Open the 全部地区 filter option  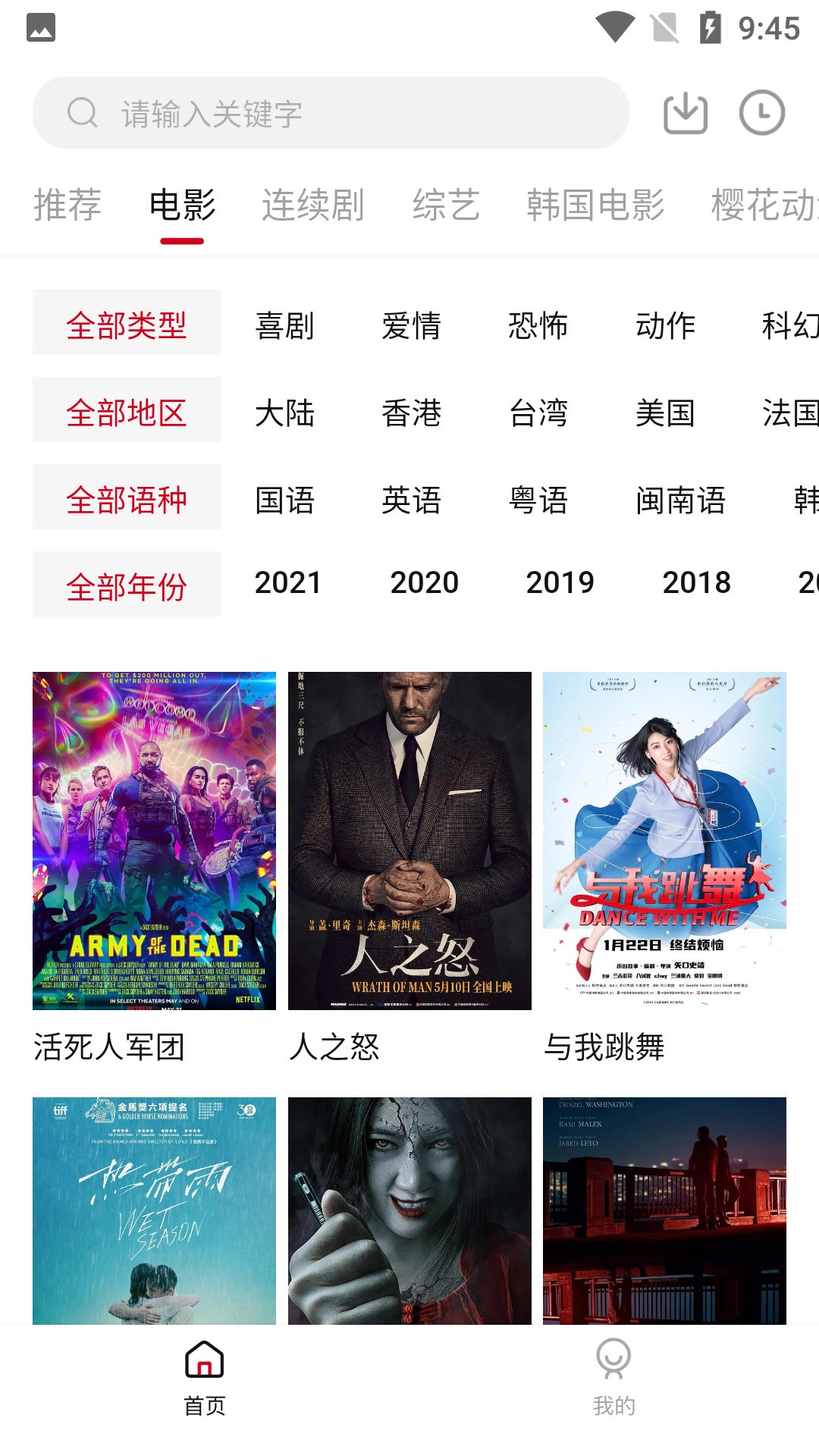[x=127, y=412]
